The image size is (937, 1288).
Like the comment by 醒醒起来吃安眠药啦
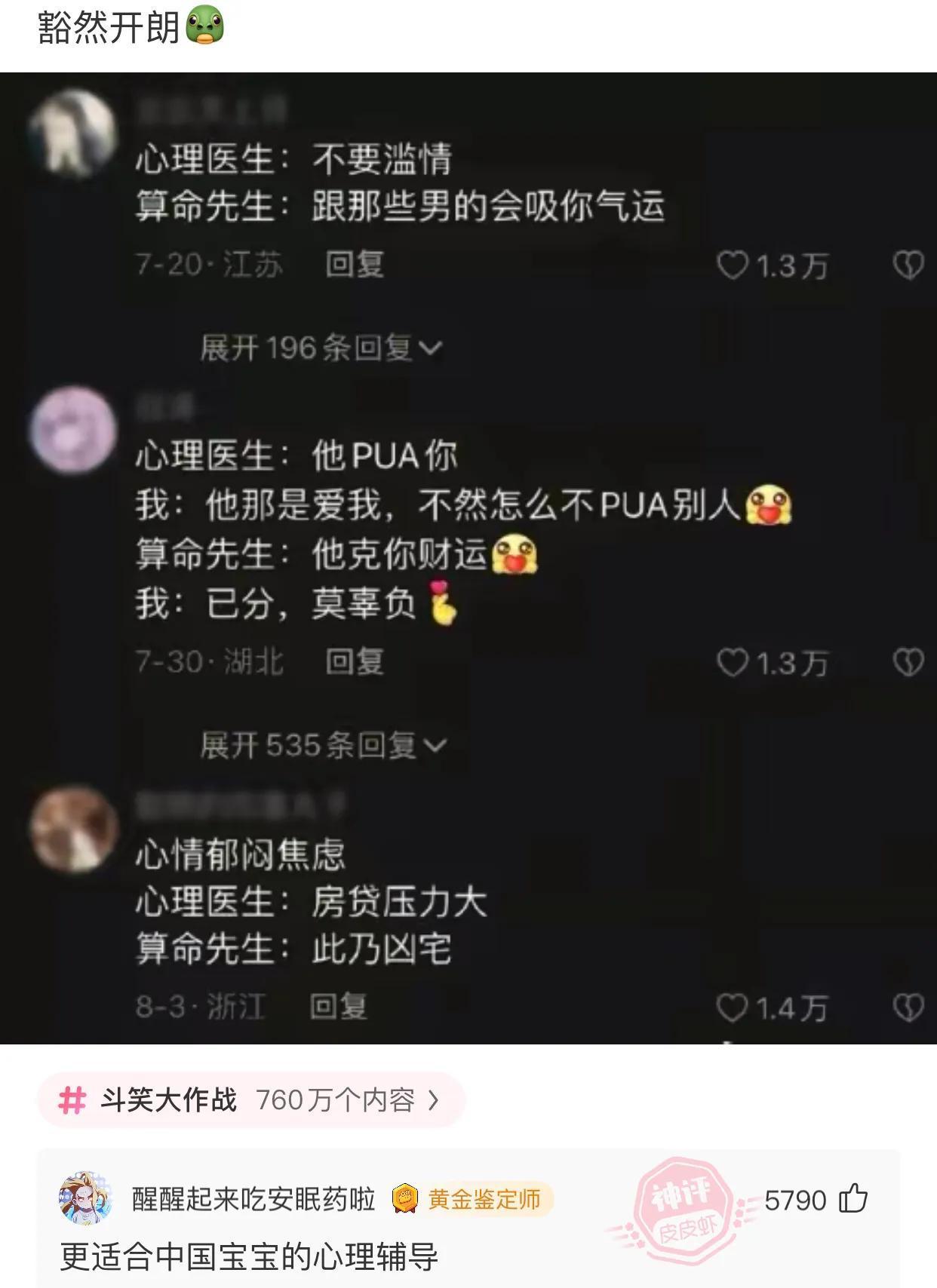point(853,1198)
